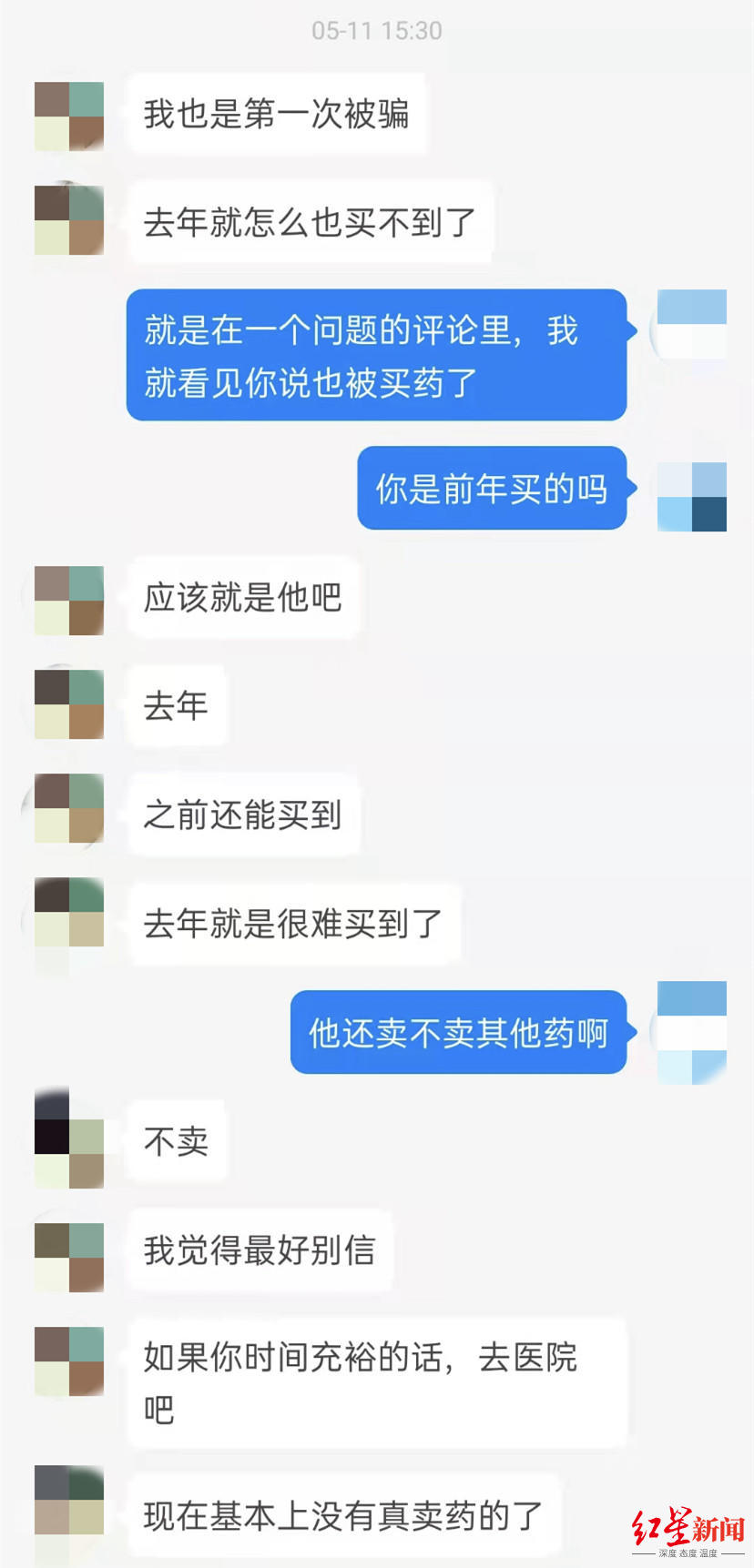
Task: Open the avatar next to 他还卖不卖其他药啊
Action: pyautogui.click(x=691, y=1032)
